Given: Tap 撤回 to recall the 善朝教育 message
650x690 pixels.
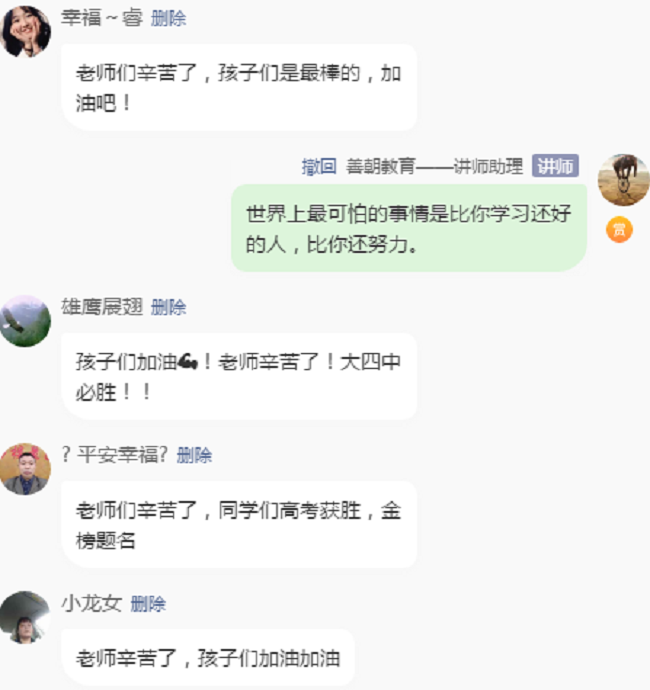Looking at the screenshot, I should pos(318,166).
